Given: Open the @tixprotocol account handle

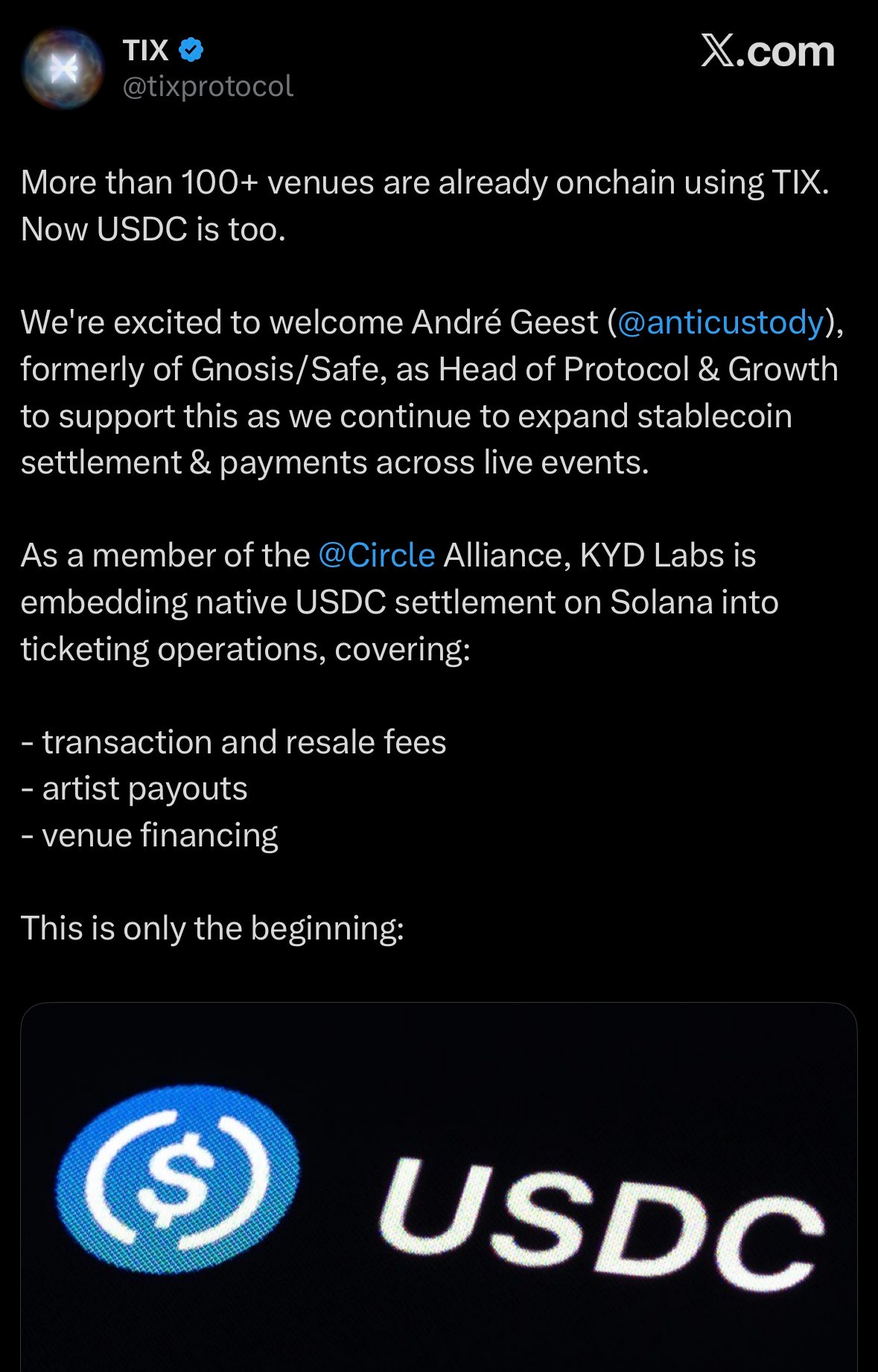Looking at the screenshot, I should click(208, 87).
